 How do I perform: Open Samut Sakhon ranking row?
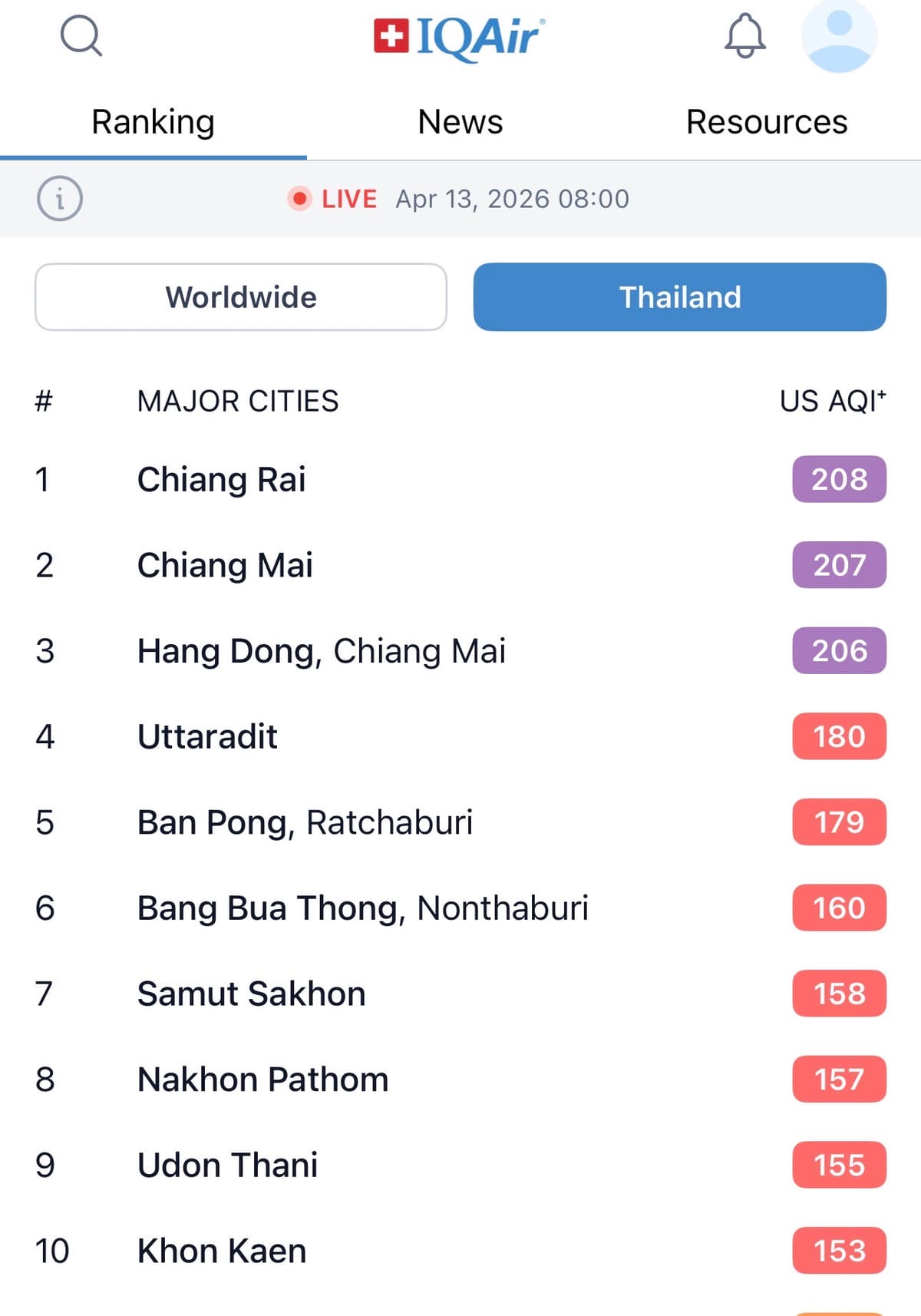[251, 994]
